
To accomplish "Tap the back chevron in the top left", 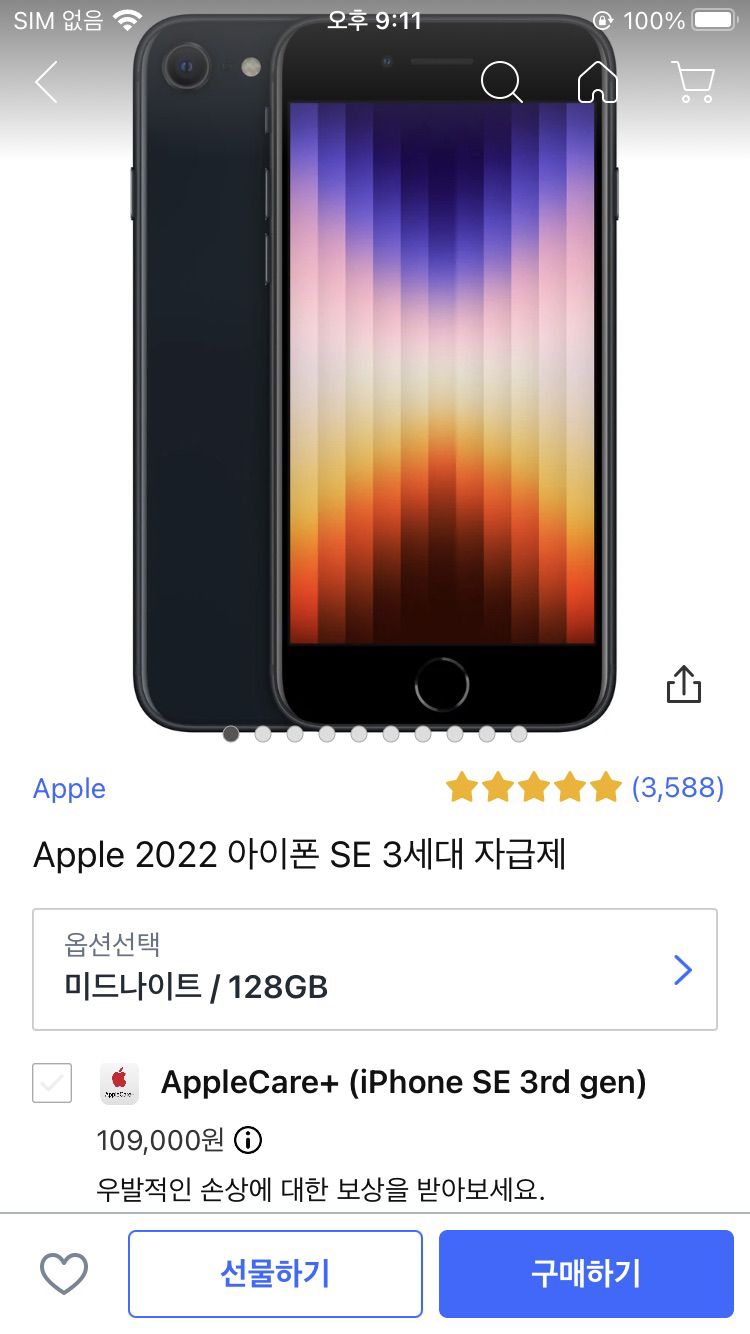I will (x=45, y=84).
